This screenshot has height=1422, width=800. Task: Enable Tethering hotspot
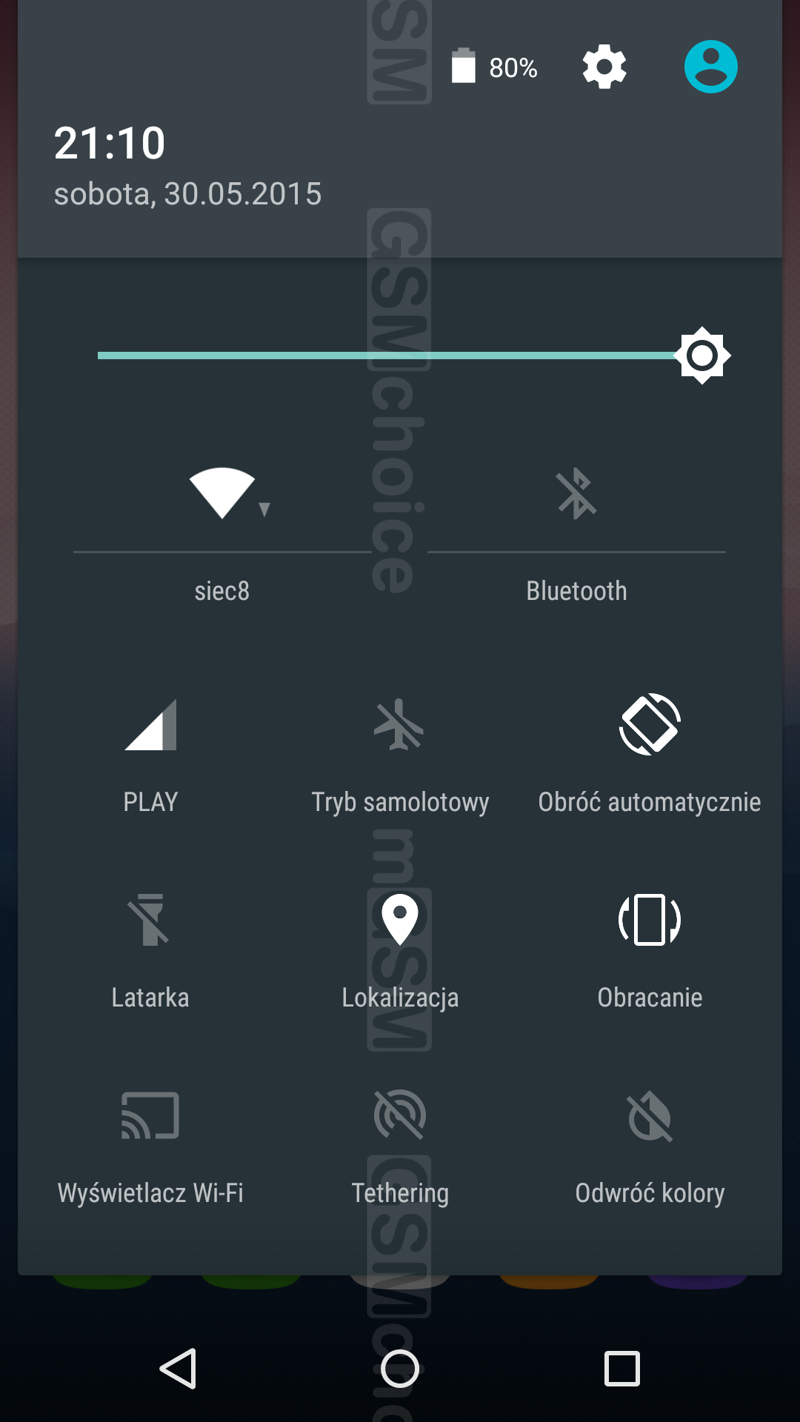pos(399,1116)
